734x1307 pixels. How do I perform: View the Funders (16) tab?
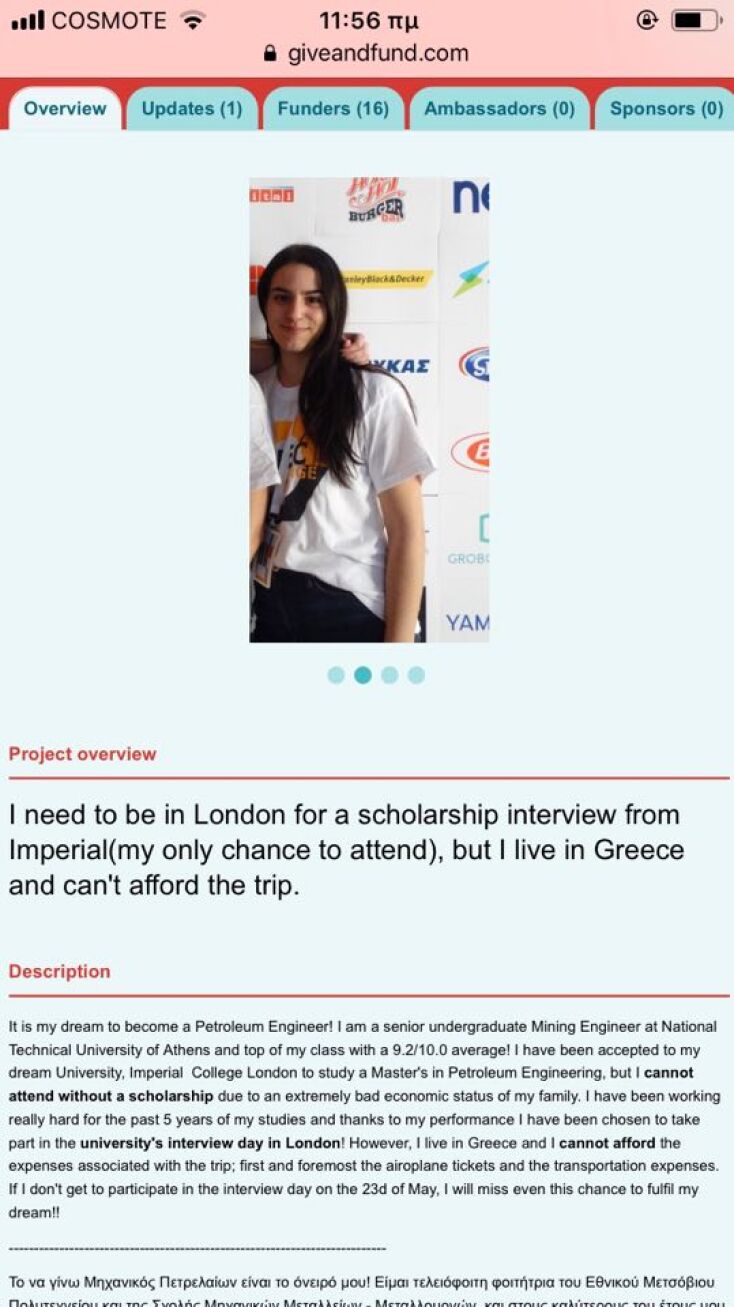(333, 109)
